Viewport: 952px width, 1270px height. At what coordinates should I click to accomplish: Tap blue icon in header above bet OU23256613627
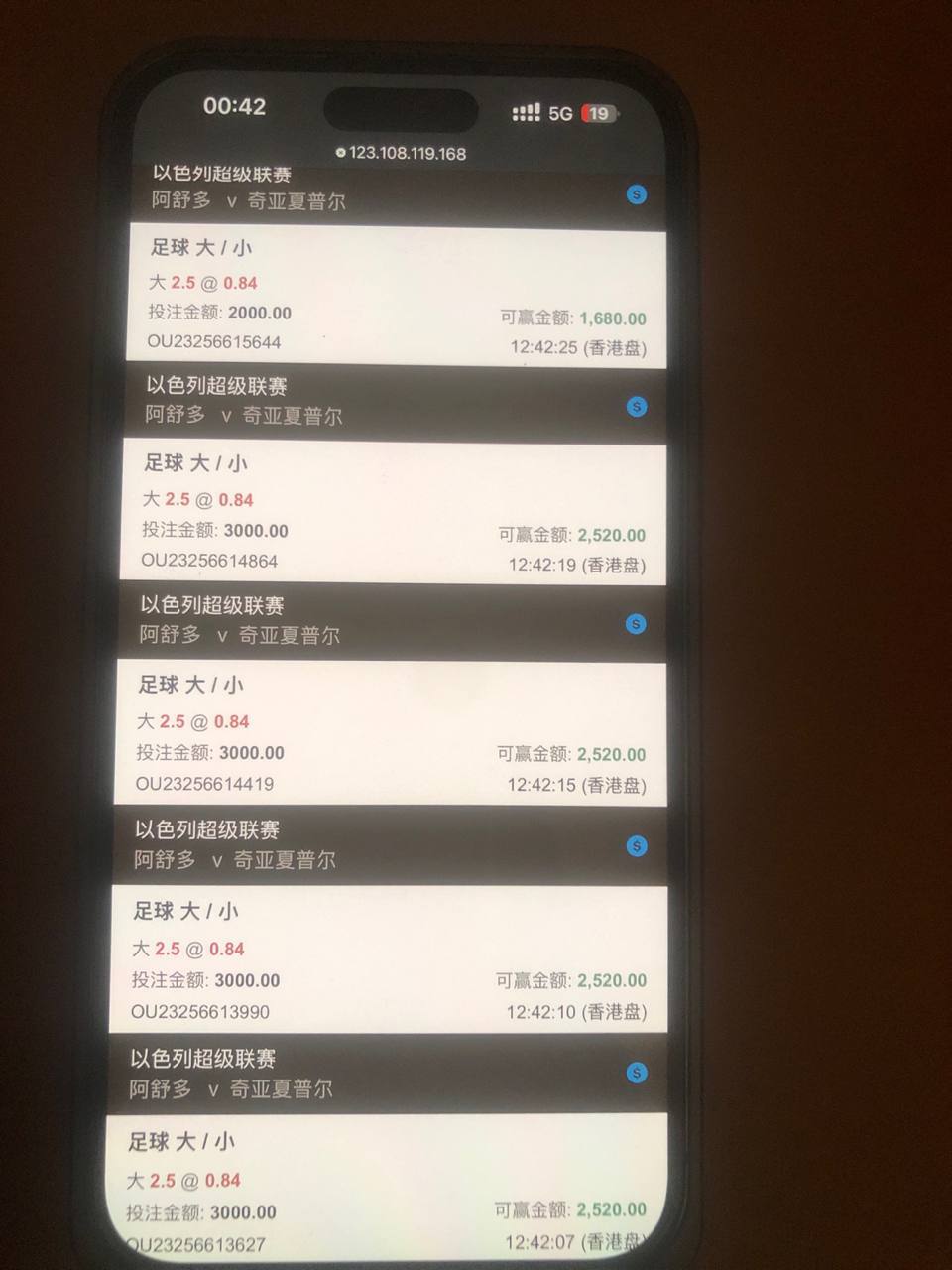(638, 1073)
